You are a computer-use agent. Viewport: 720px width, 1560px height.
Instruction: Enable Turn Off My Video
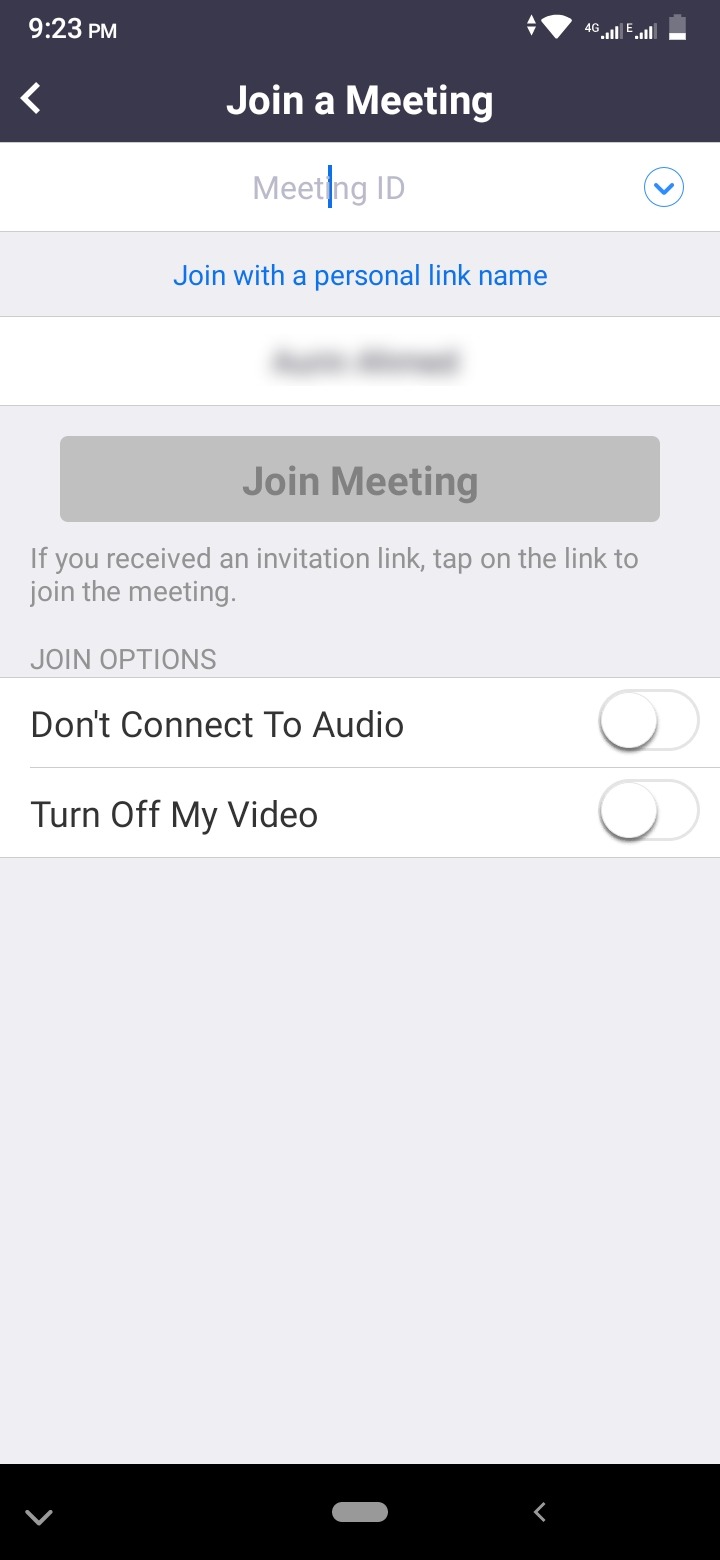point(647,811)
